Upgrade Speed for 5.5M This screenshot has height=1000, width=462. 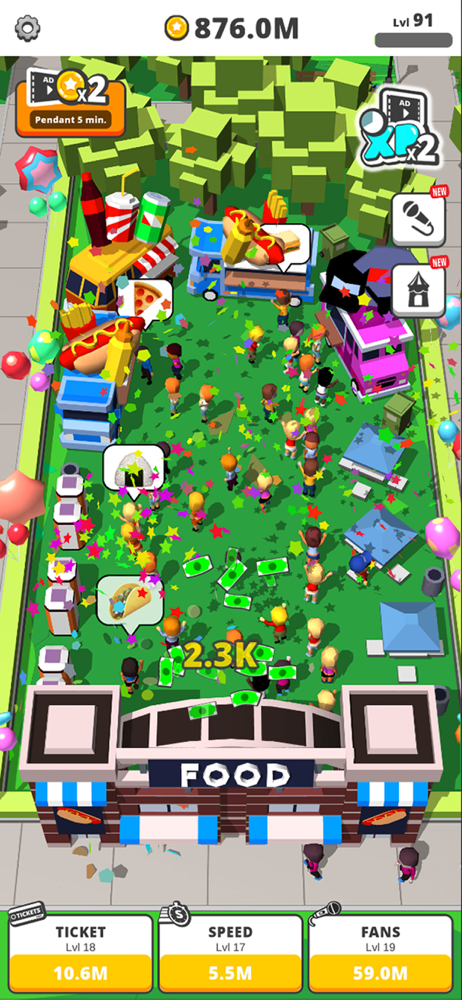[230, 955]
